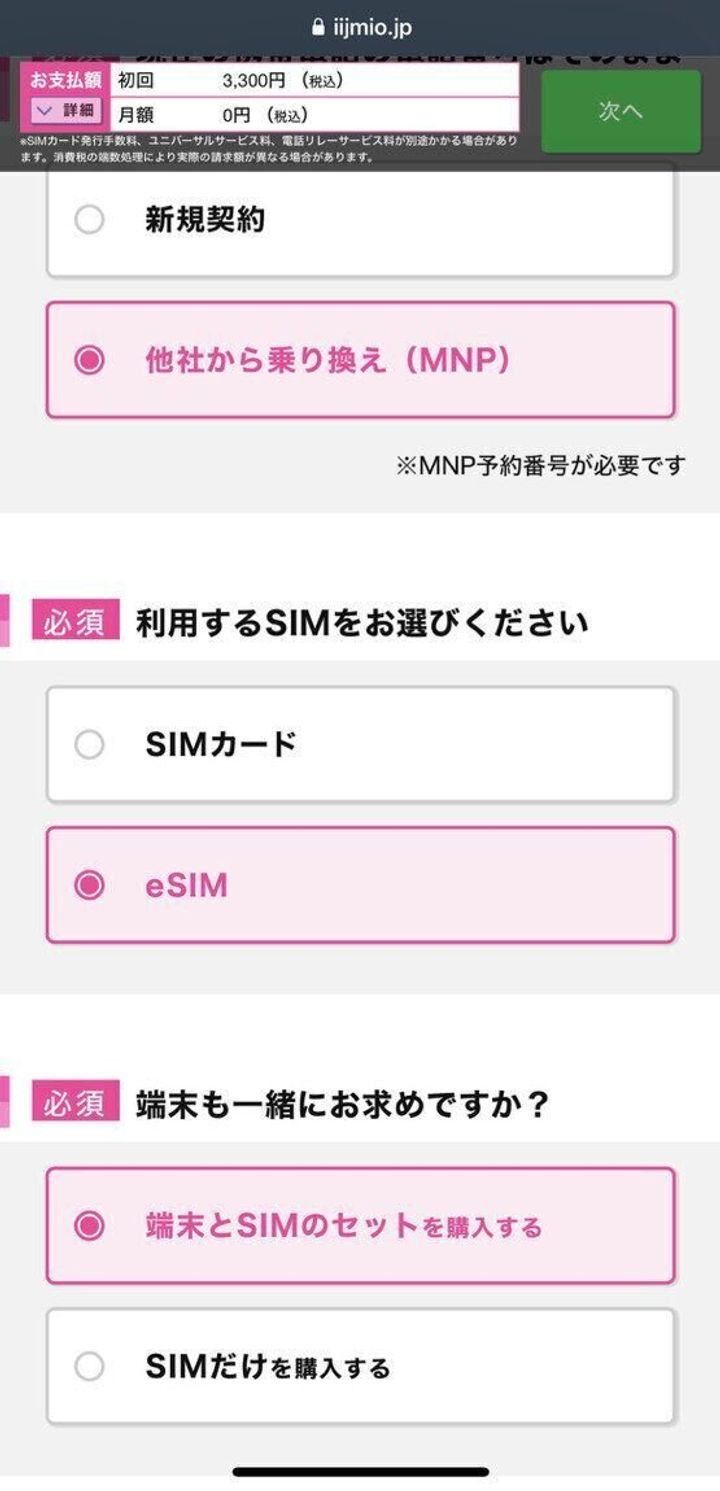Viewport: 720px width, 1491px height.
Task: Choose 他社から乗り換え（MNP）
Action: click(x=360, y=360)
